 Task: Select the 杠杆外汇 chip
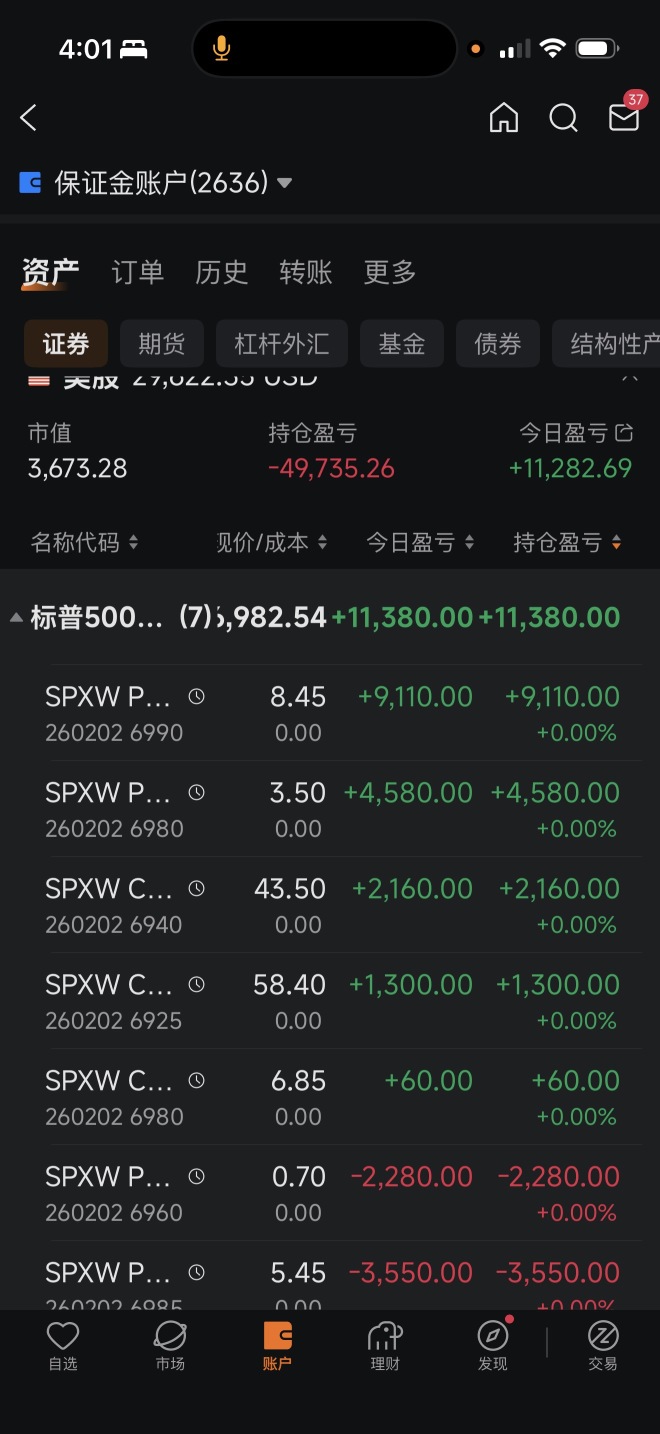coord(282,344)
